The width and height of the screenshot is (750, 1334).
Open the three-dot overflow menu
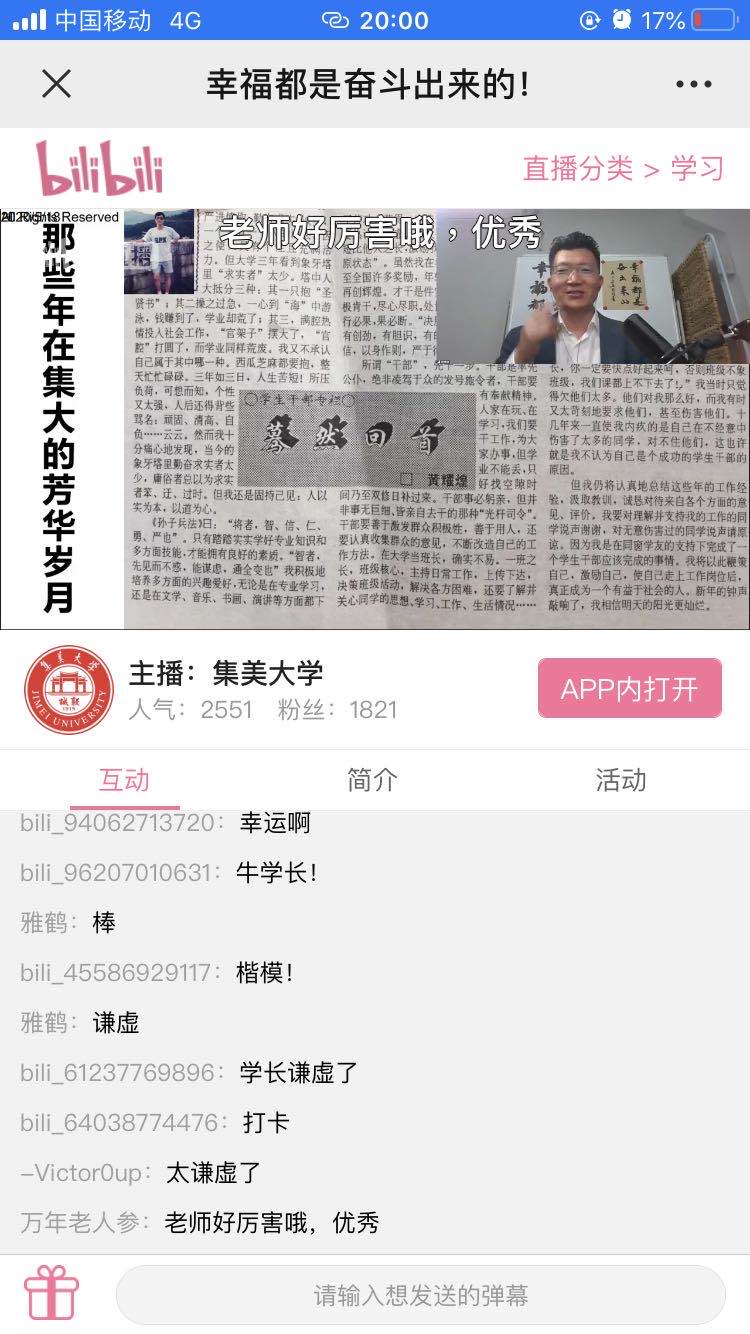(693, 84)
